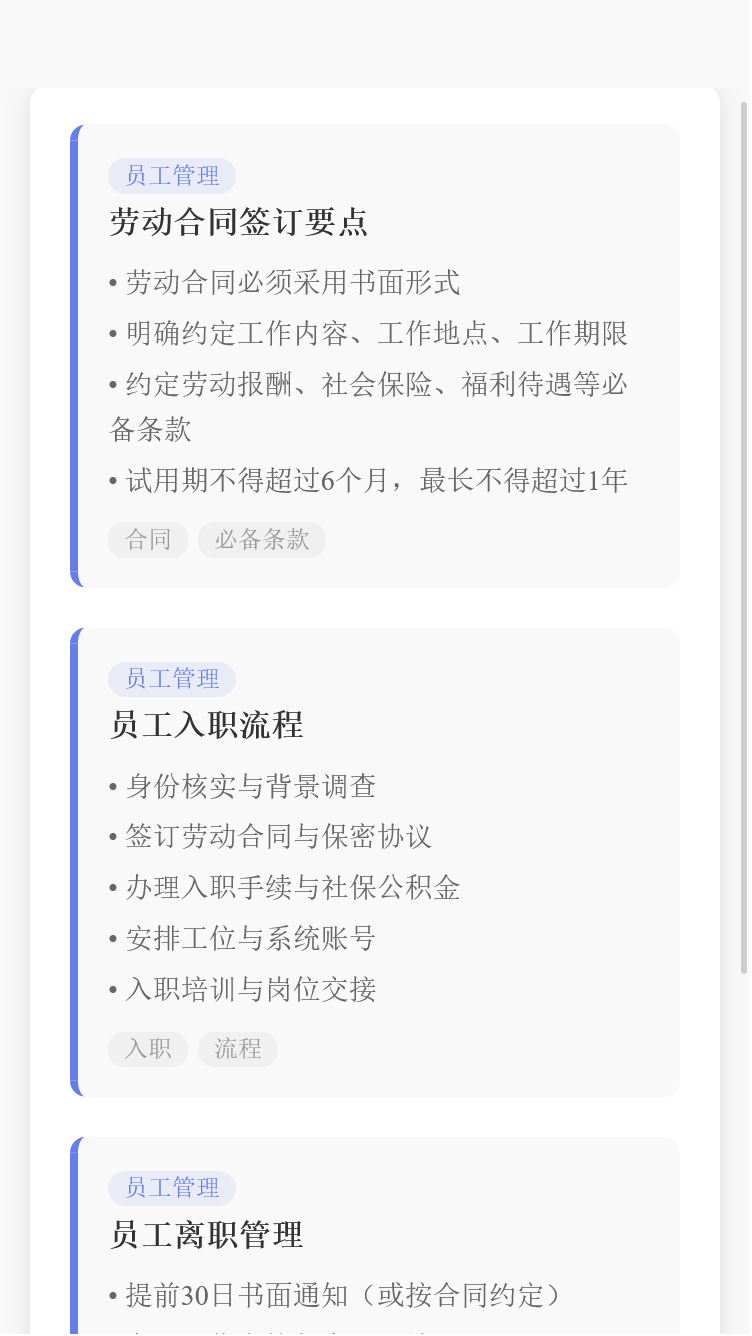Click the 员工管理 badge on the second card
This screenshot has width=752, height=1336.
172,679
